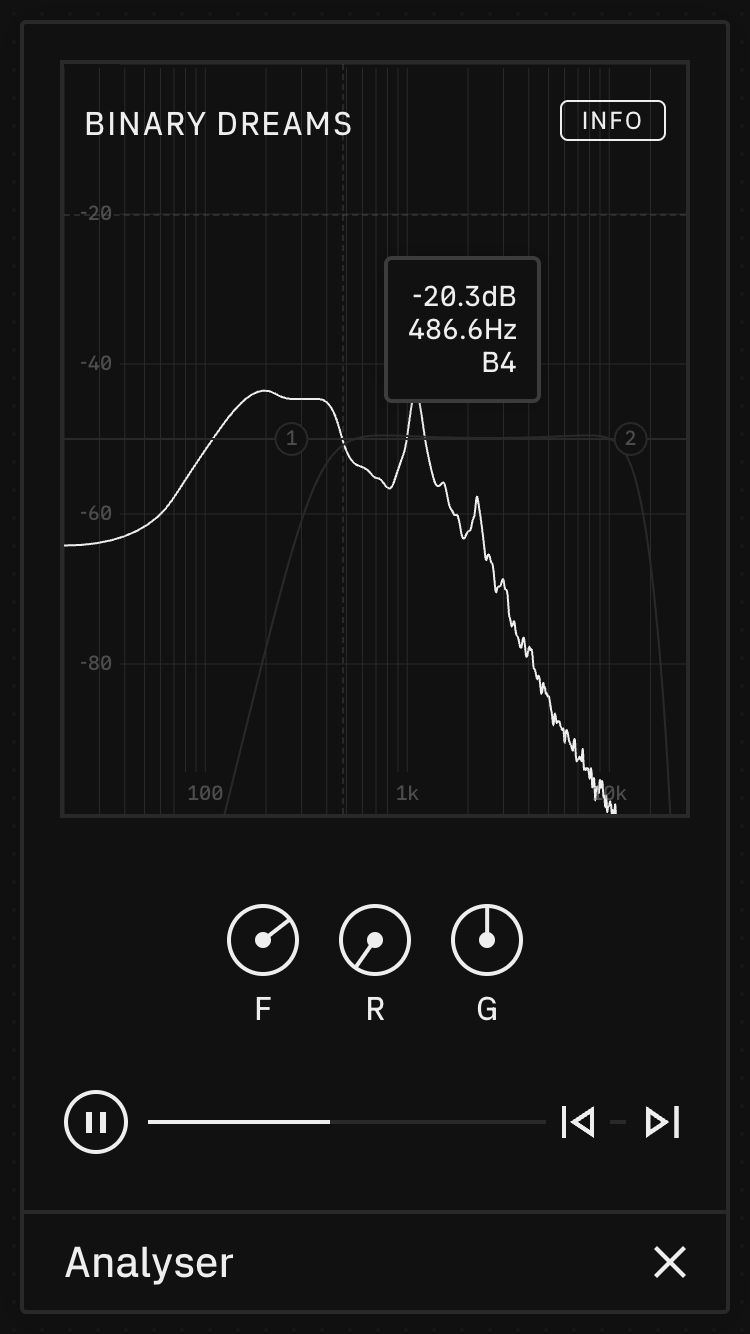The width and height of the screenshot is (750, 1334).
Task: Select filter node 1 on the graph
Action: click(x=291, y=438)
